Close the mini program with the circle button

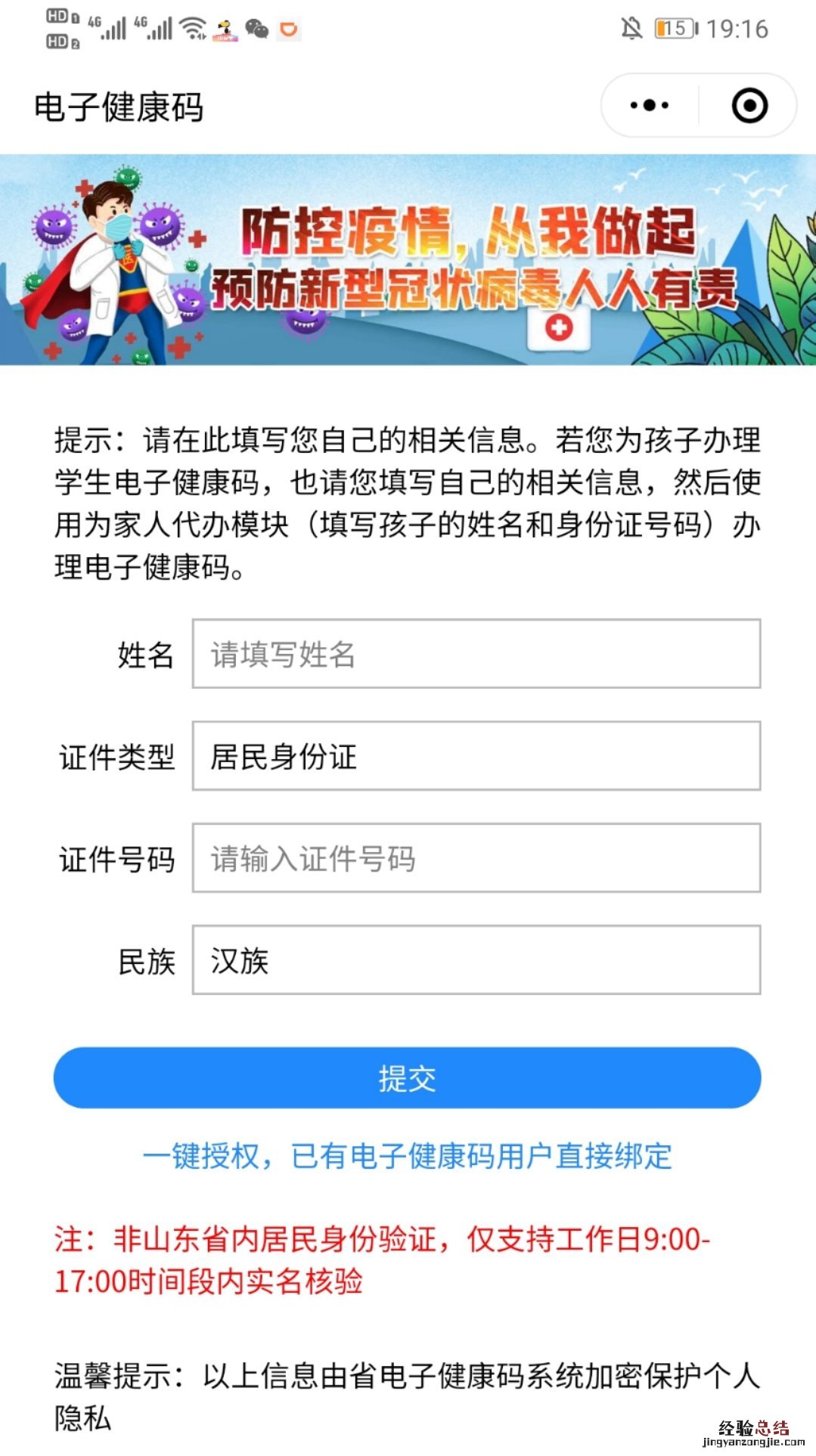pyautogui.click(x=749, y=106)
